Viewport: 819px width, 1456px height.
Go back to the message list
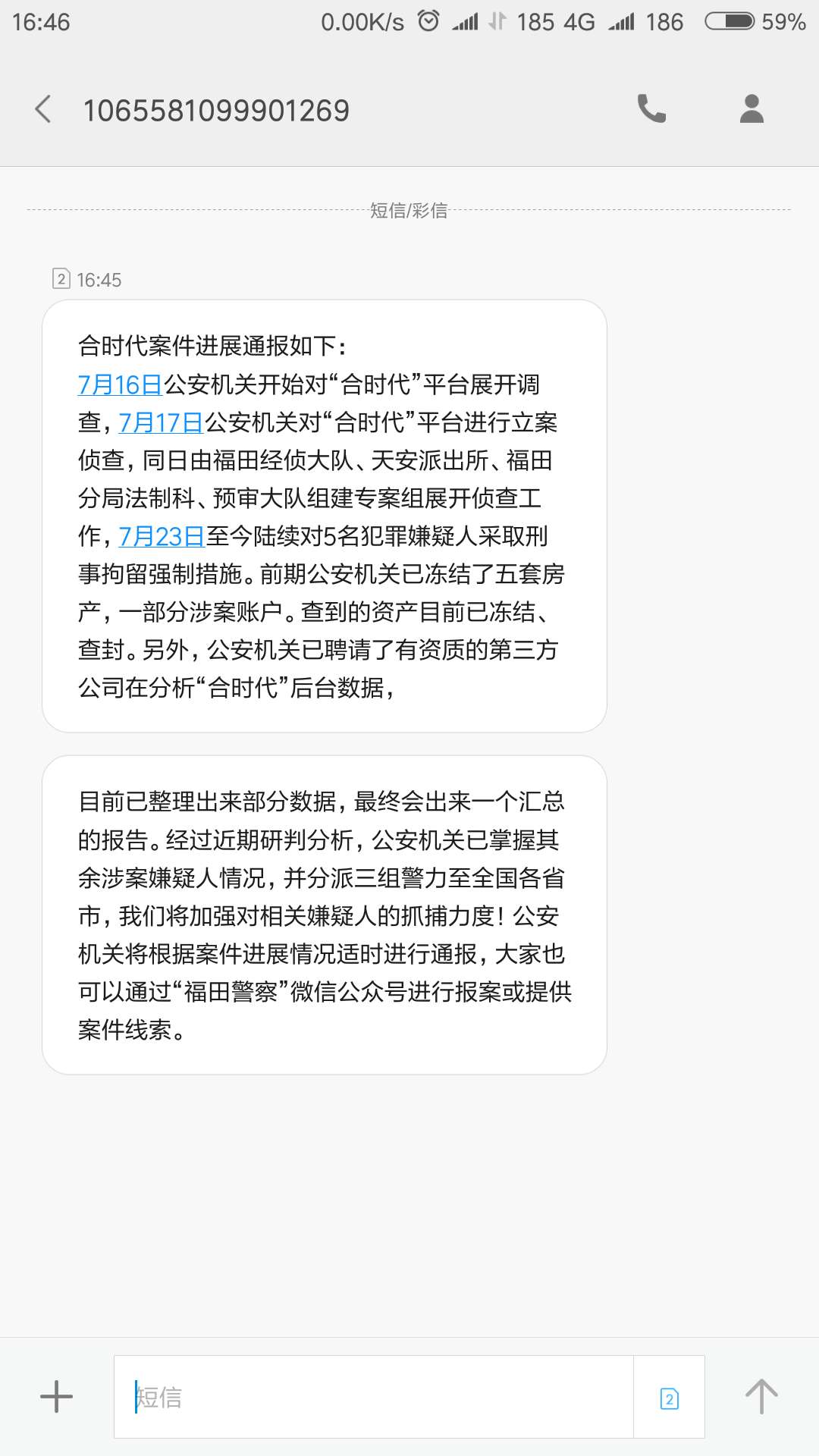tap(43, 110)
